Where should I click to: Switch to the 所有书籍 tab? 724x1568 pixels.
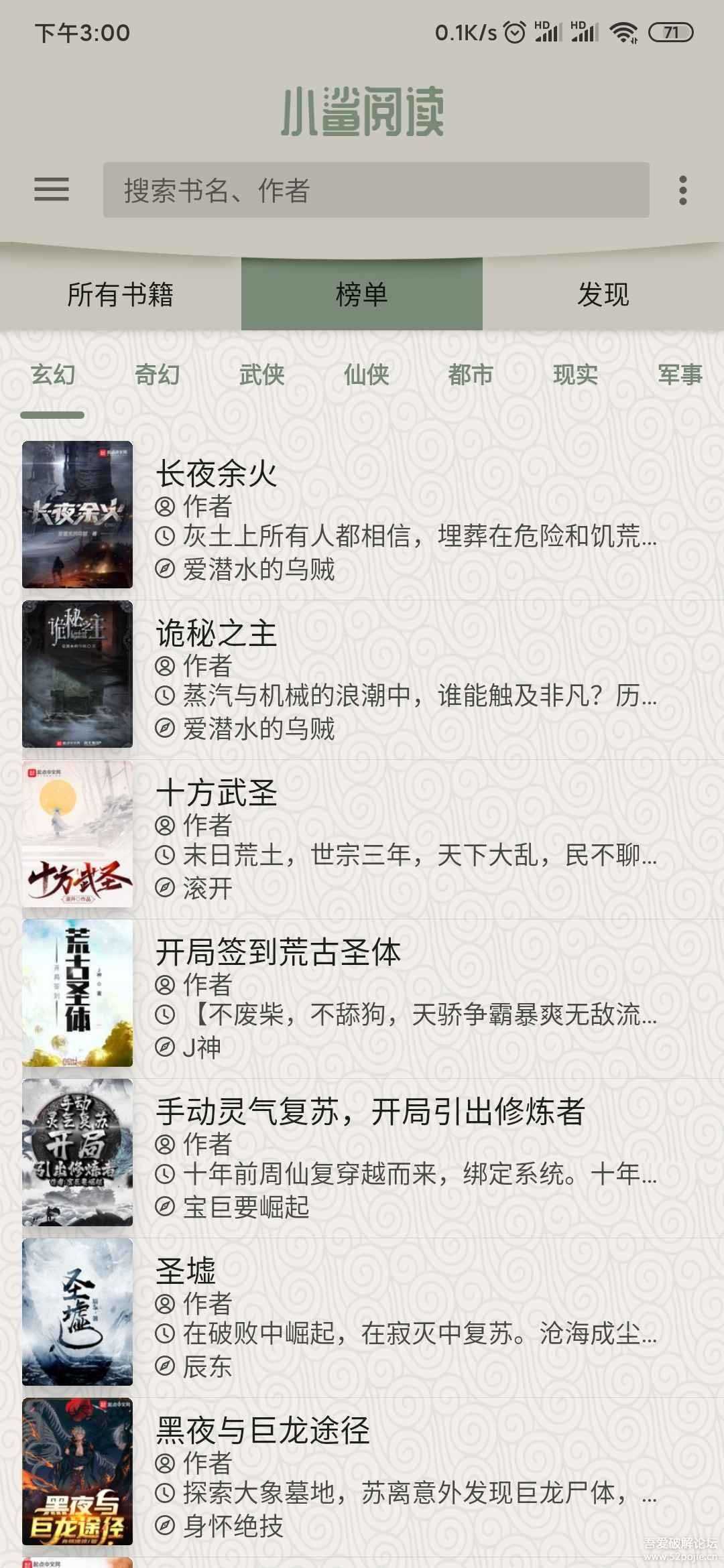pyautogui.click(x=119, y=295)
